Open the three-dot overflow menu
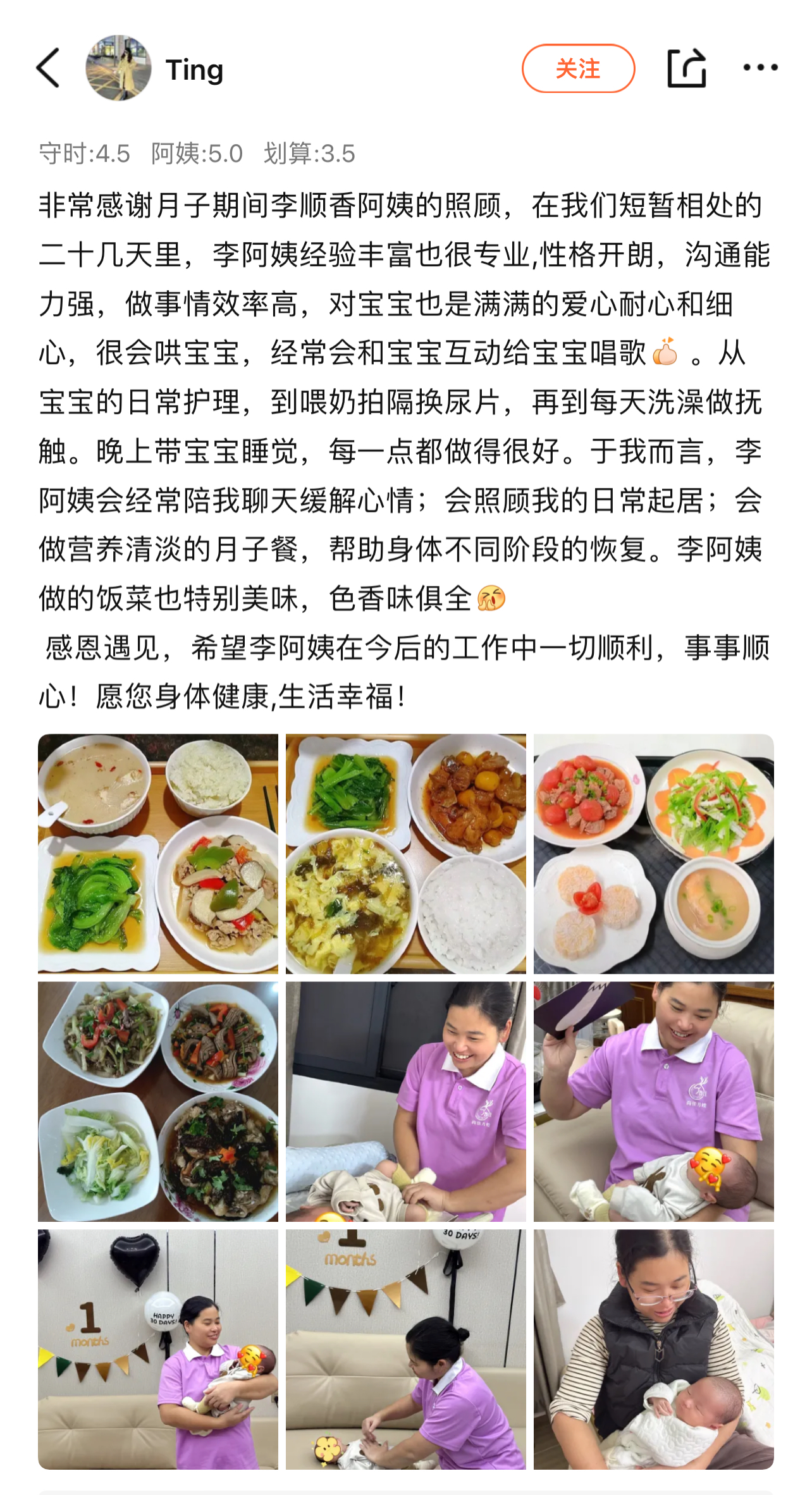The width and height of the screenshot is (812, 1495). [x=760, y=68]
